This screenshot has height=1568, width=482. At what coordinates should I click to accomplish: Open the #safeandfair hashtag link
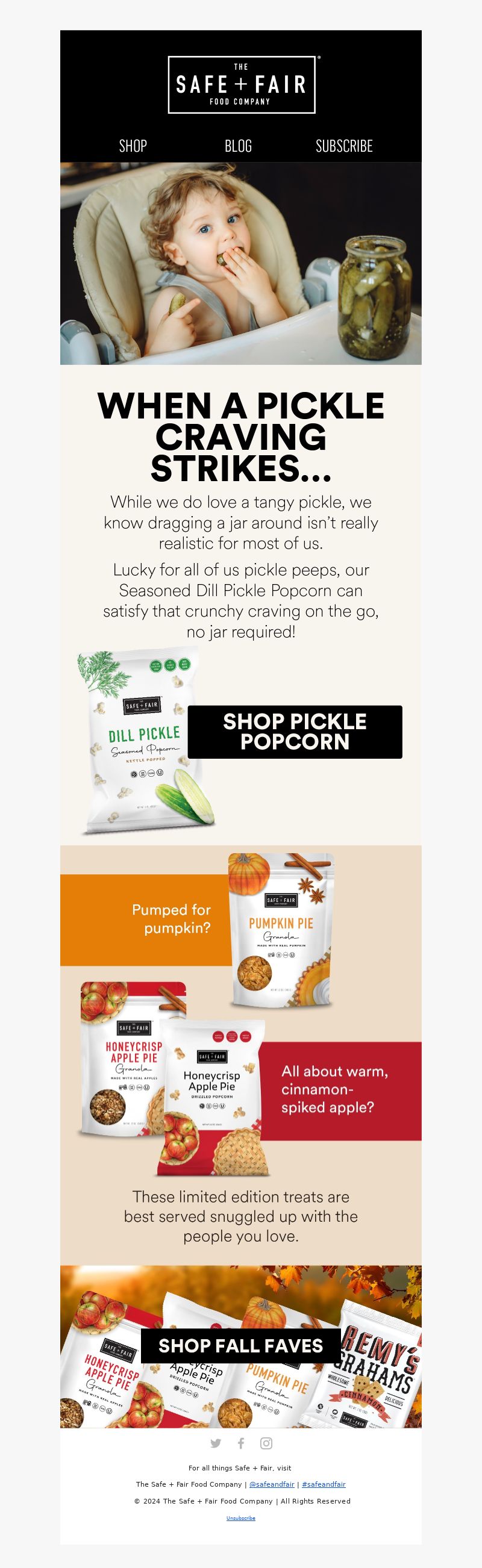pyautogui.click(x=324, y=1484)
